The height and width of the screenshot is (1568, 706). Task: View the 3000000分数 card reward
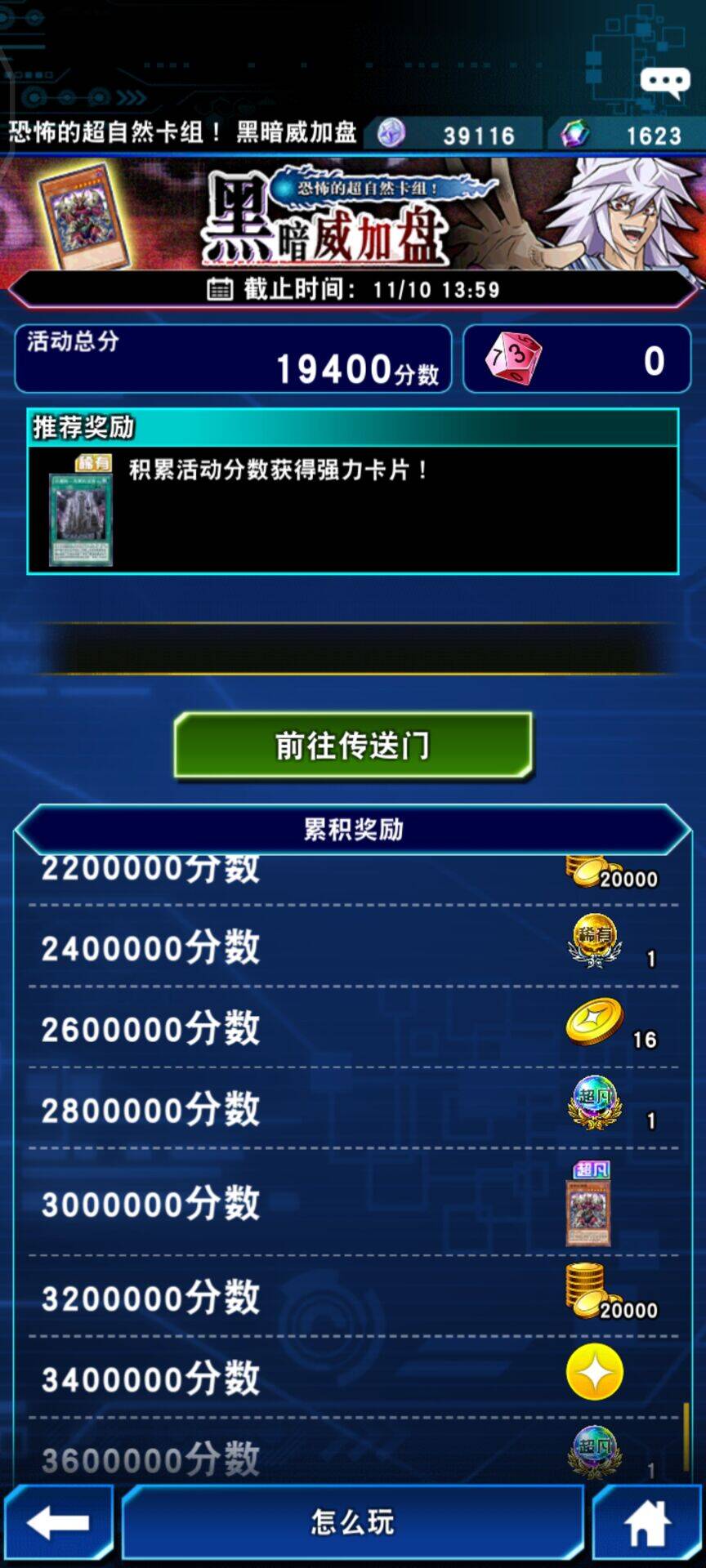click(x=589, y=1204)
